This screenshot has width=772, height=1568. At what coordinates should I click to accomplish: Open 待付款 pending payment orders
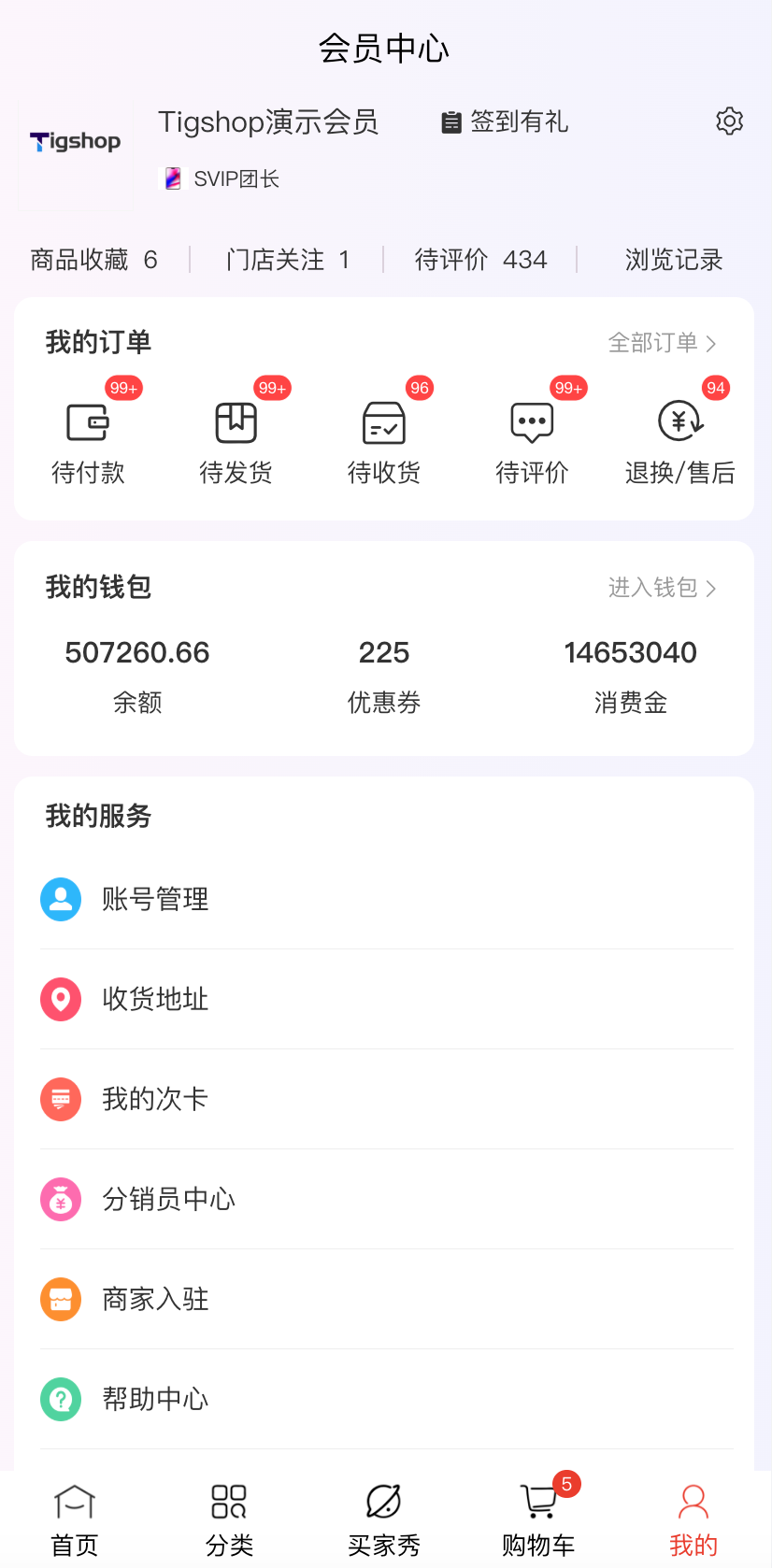(x=88, y=441)
